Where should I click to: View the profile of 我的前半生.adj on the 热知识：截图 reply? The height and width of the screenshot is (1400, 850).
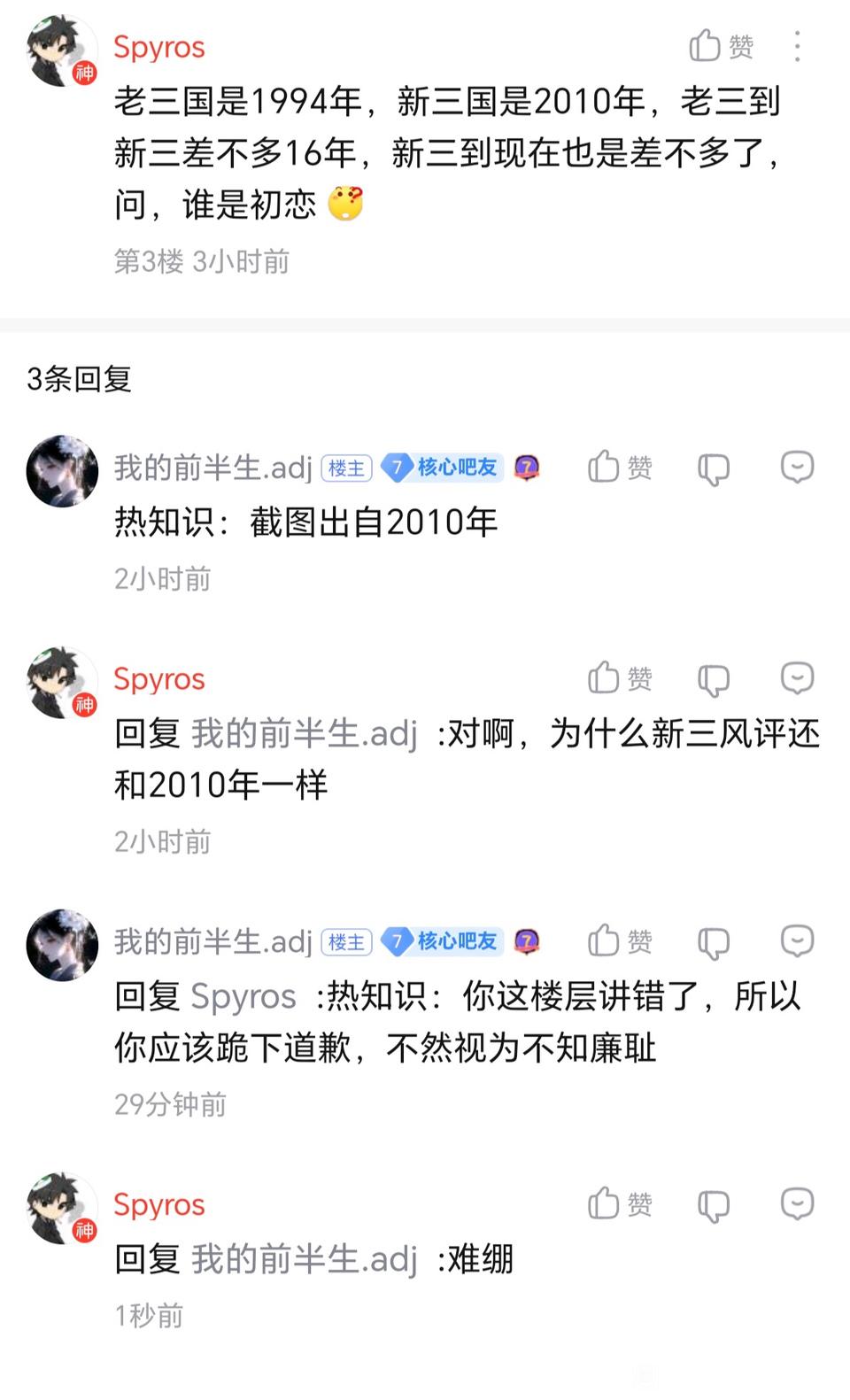(x=212, y=468)
